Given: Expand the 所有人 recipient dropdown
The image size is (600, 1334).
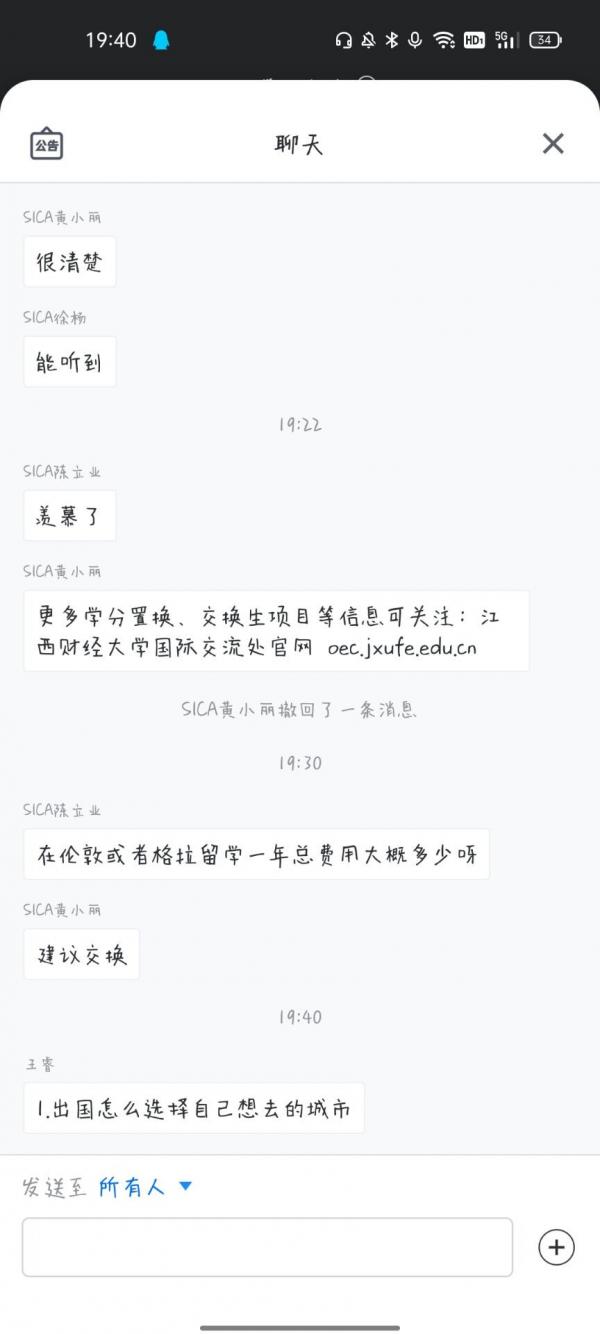Looking at the screenshot, I should coord(184,1187).
